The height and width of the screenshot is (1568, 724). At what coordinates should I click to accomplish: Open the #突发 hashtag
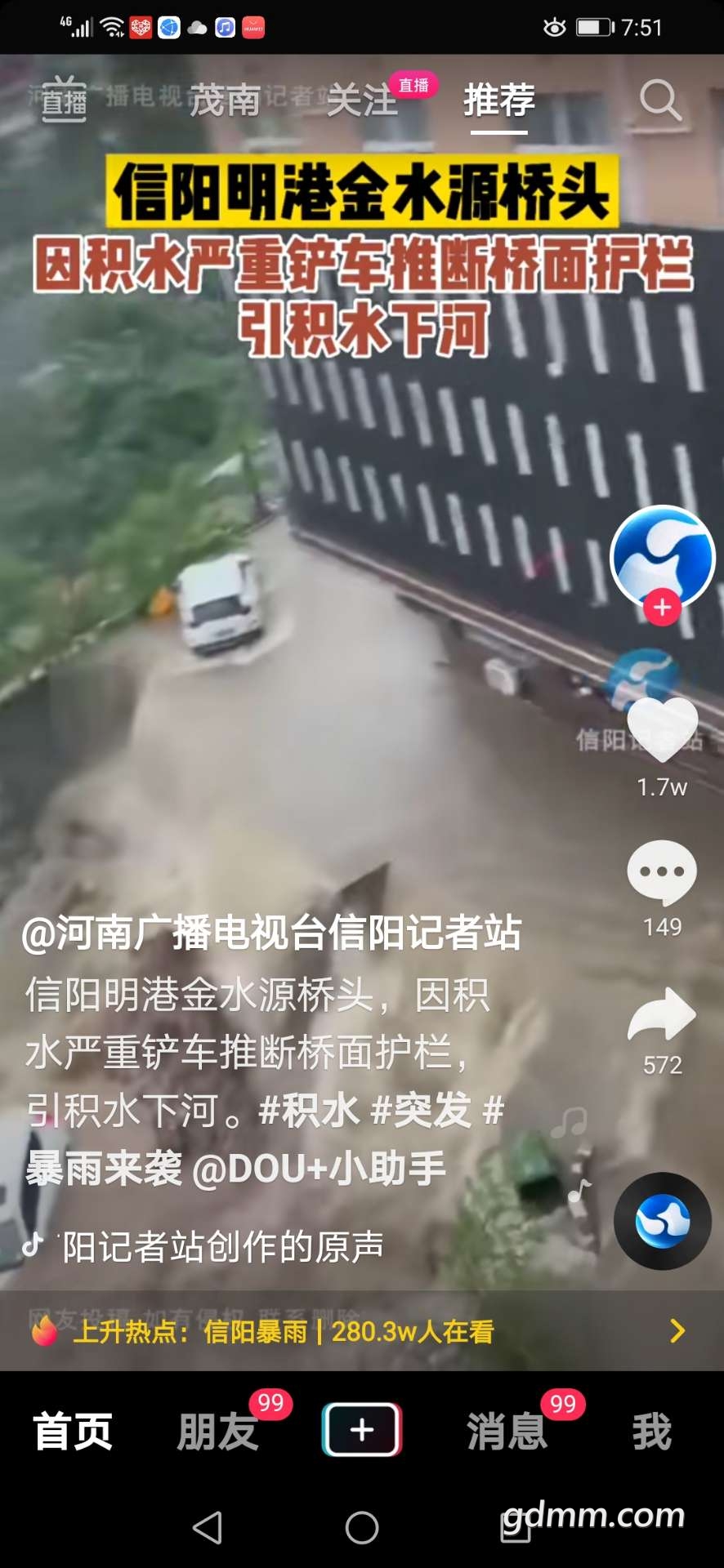[421, 1111]
